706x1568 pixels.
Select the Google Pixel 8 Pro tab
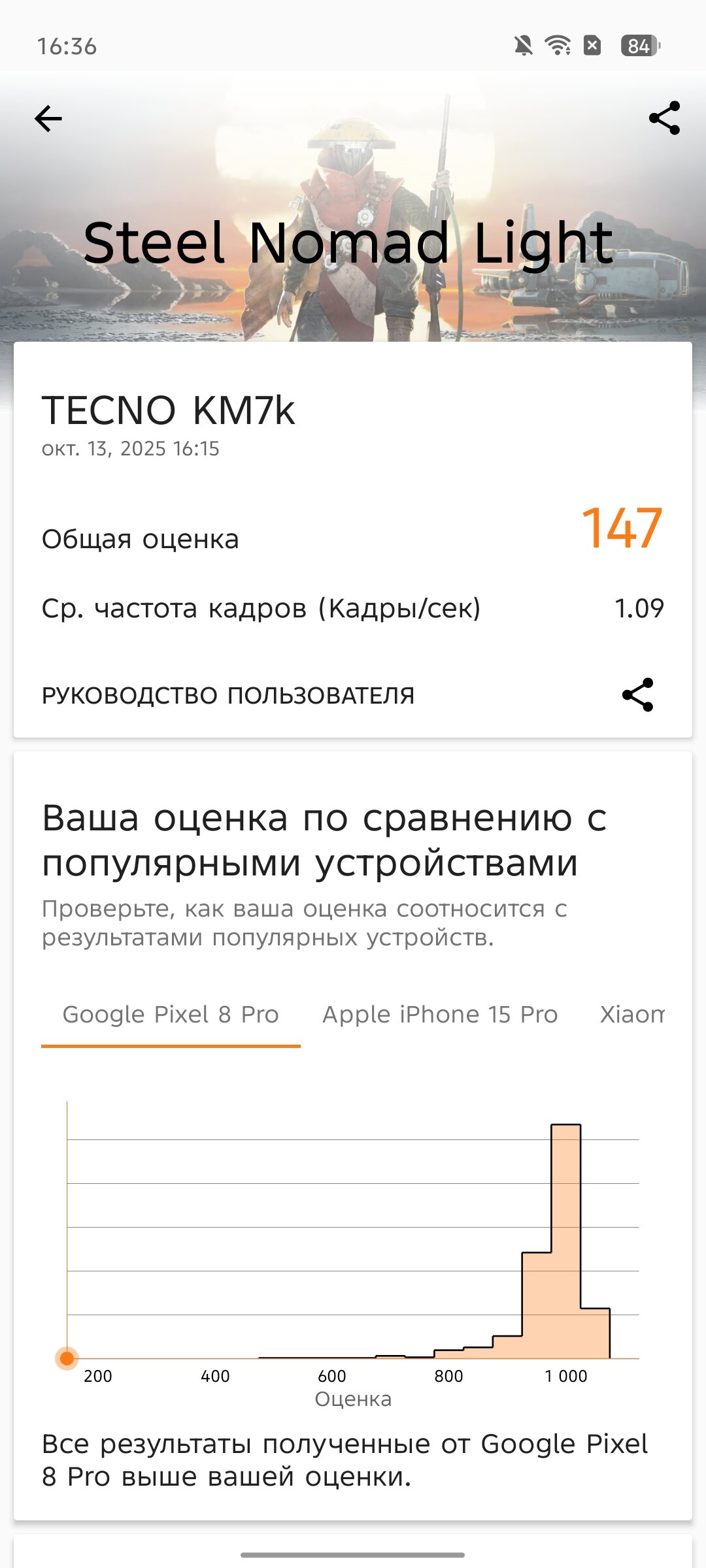tap(171, 1015)
